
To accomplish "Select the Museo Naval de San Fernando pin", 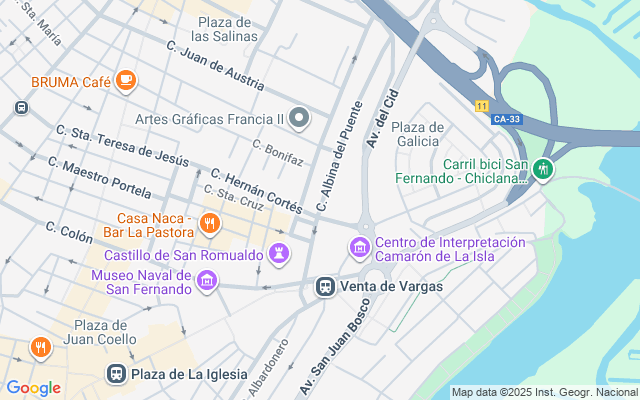I will (x=207, y=281).
